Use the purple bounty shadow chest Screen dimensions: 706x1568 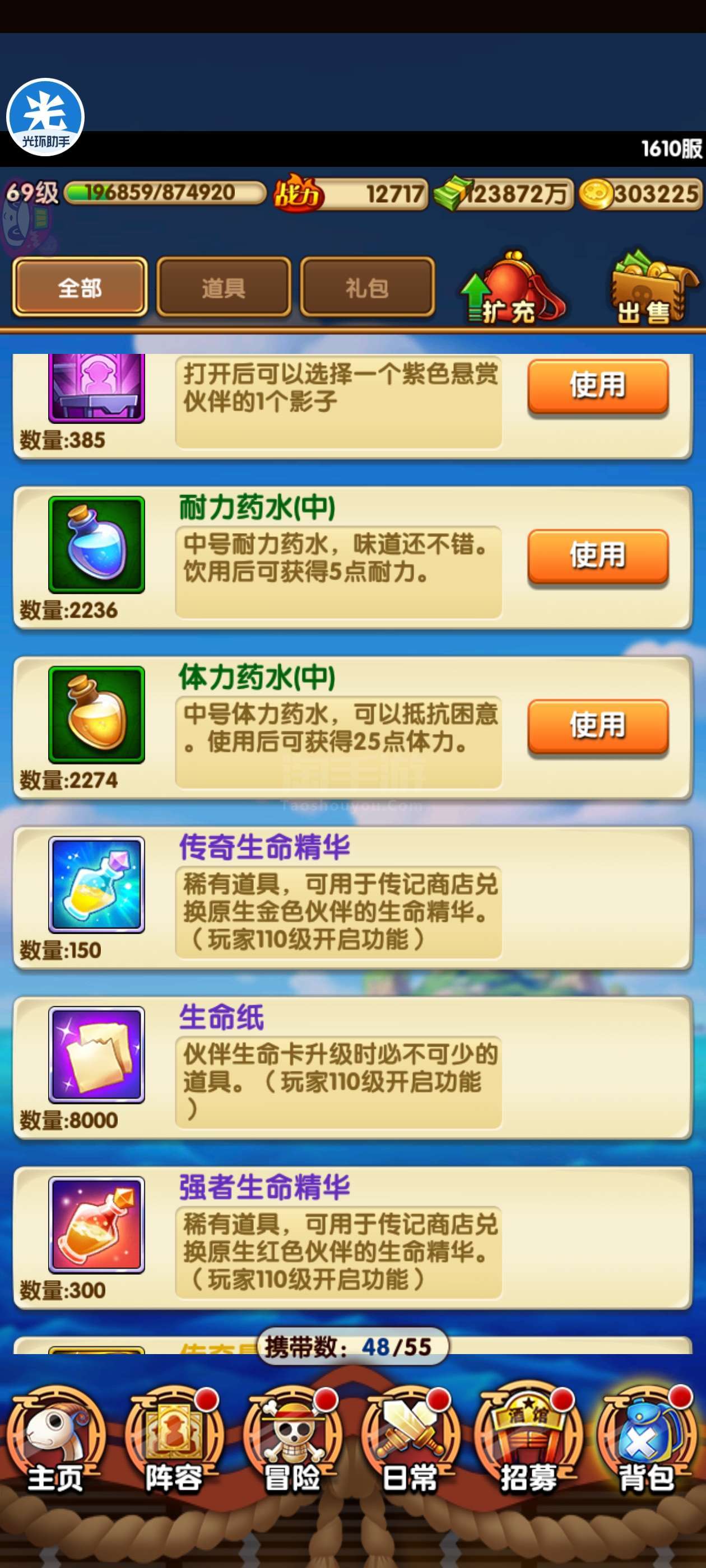pos(597,386)
